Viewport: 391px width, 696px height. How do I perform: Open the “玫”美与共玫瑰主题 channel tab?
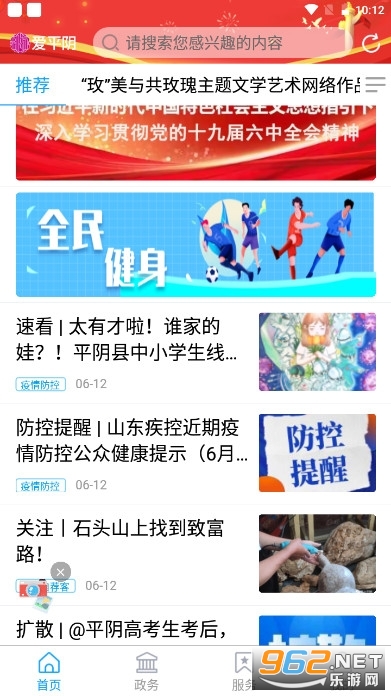221,85
